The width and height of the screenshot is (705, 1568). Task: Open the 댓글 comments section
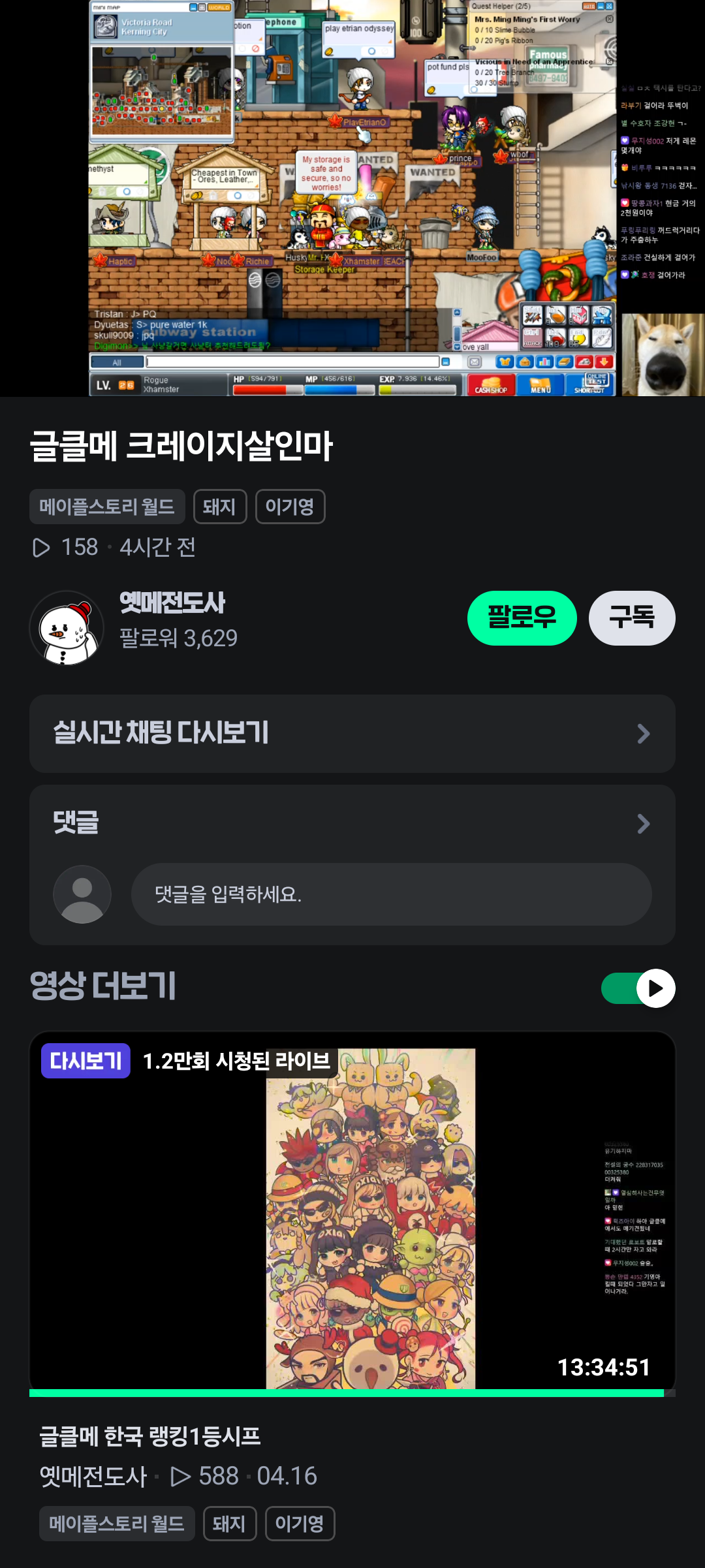(x=352, y=823)
